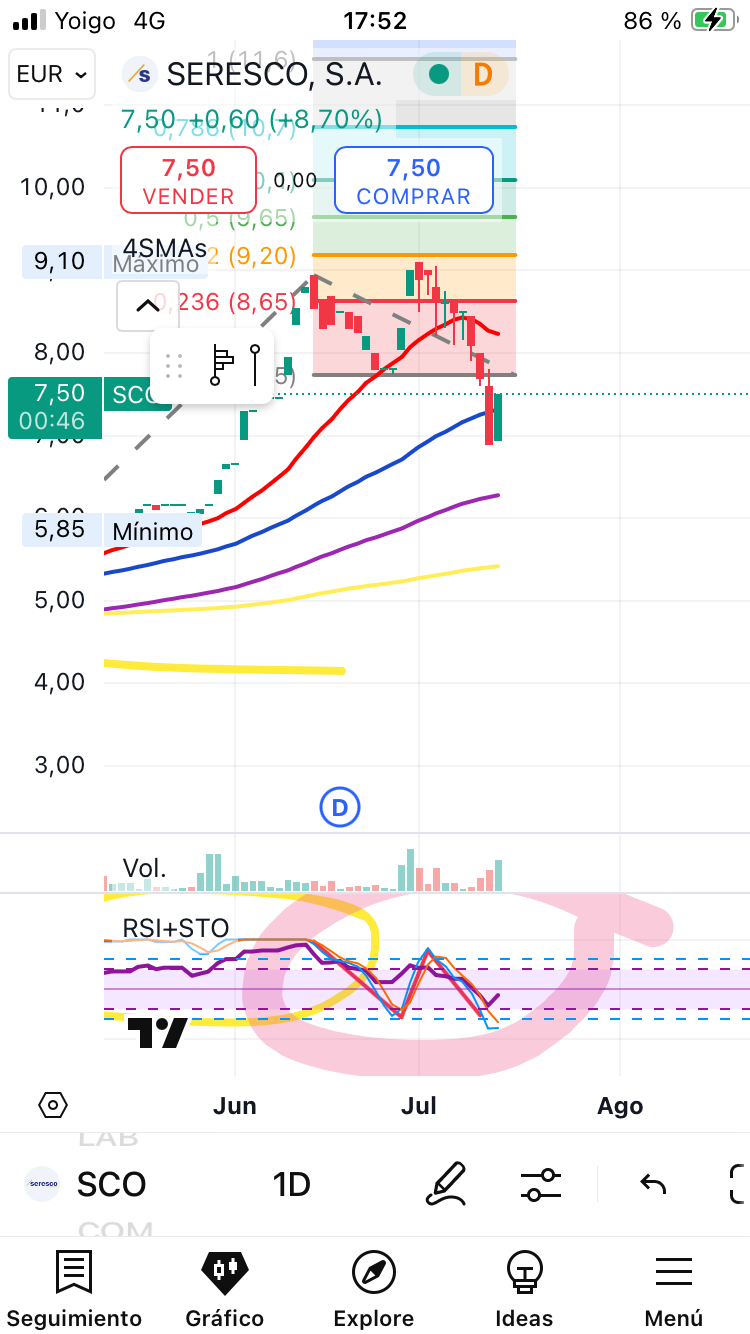This screenshot has height=1334, width=750.
Task: Tap the 7,50 COMPRAR buy button
Action: [414, 180]
